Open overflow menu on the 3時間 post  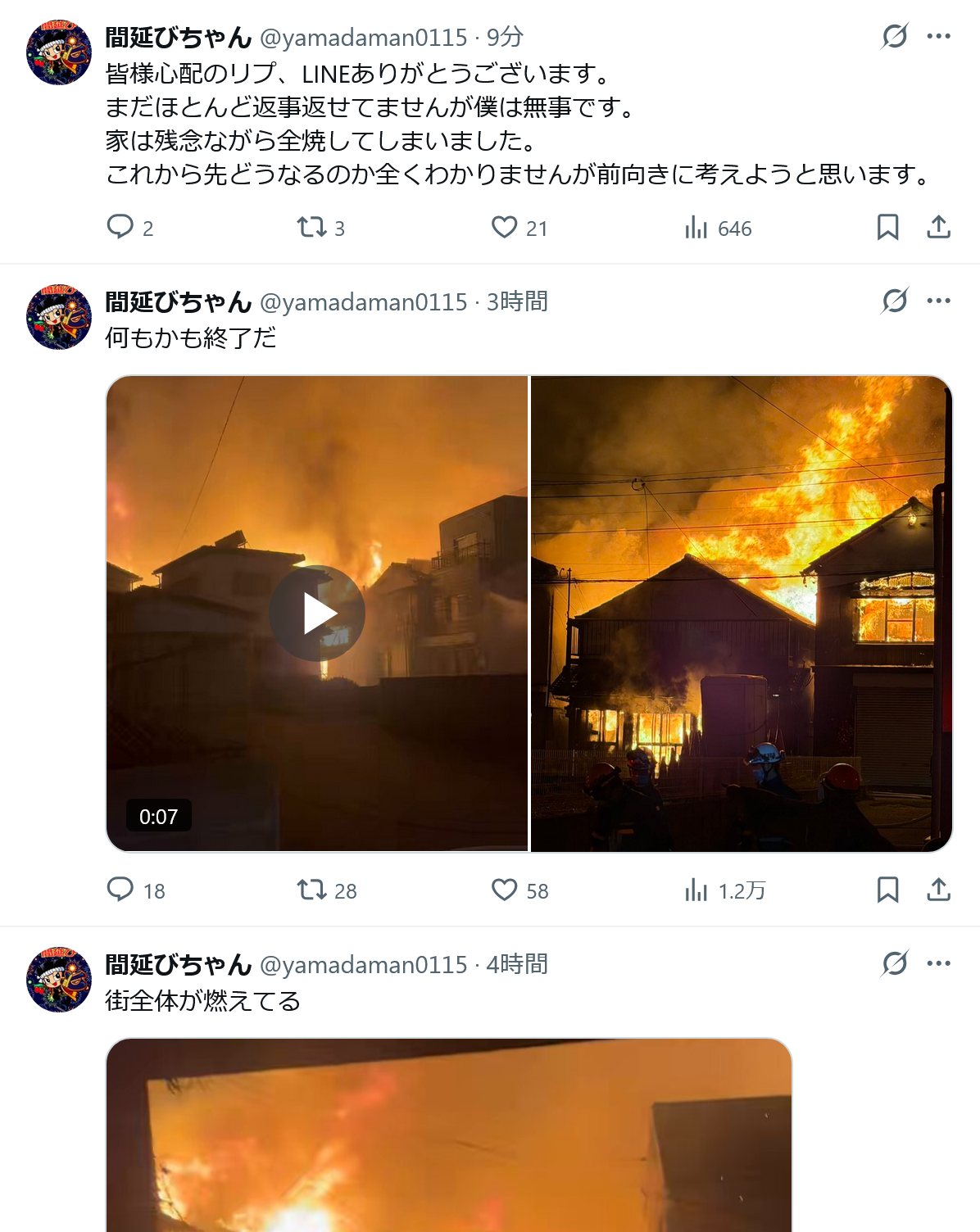(x=938, y=301)
